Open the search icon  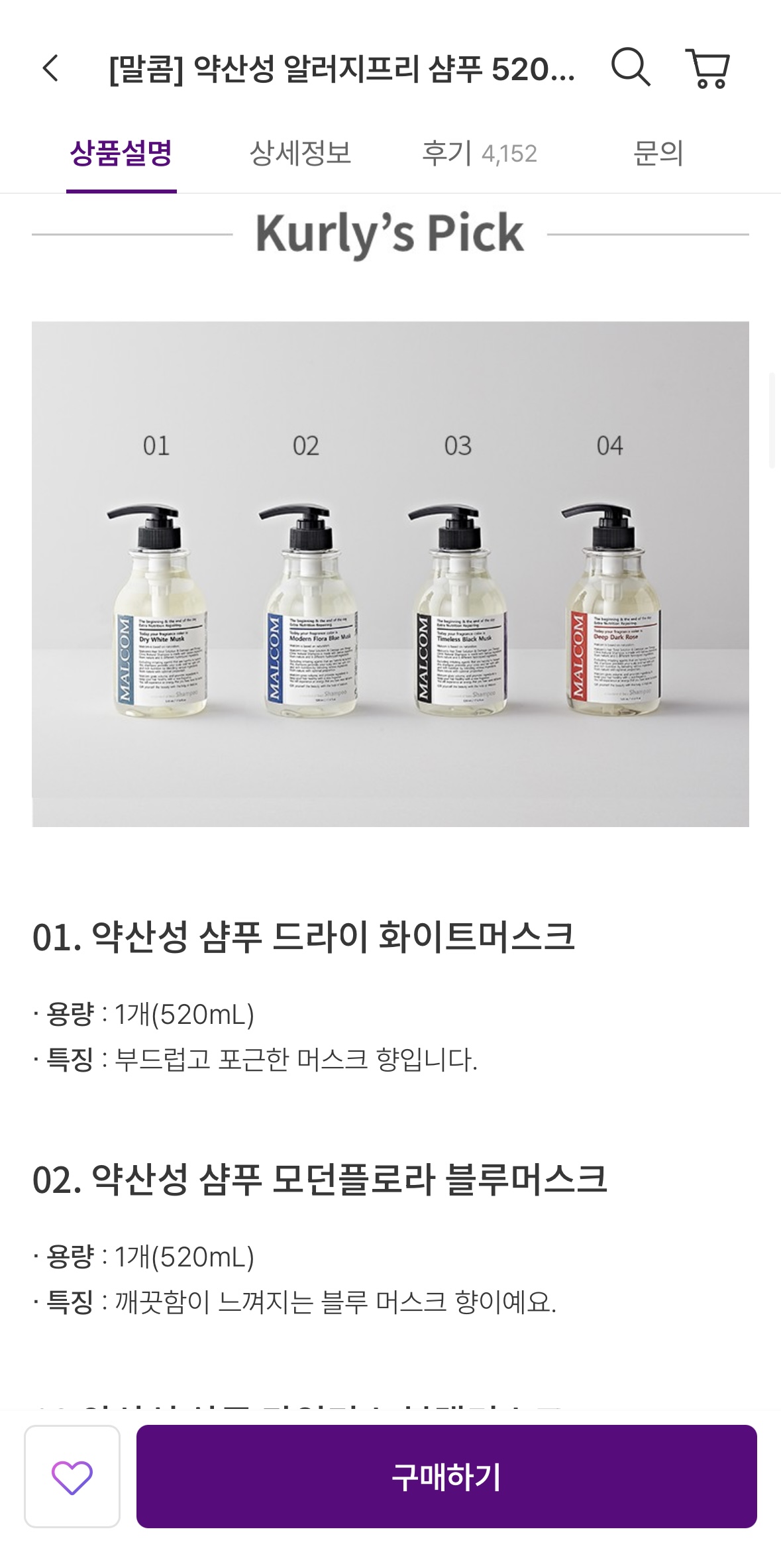pyautogui.click(x=630, y=67)
